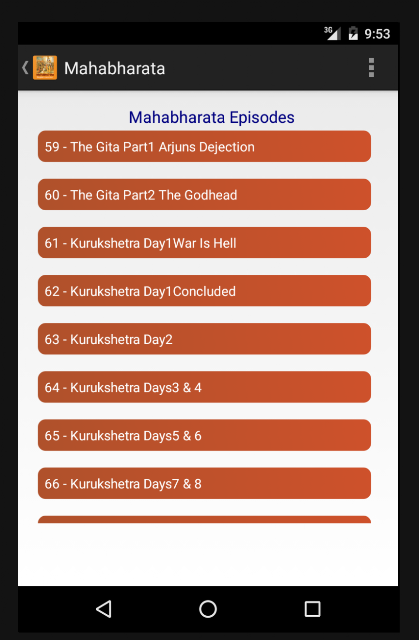
Task: Choose episode 63 Kurukshetra Day2
Action: pos(204,339)
